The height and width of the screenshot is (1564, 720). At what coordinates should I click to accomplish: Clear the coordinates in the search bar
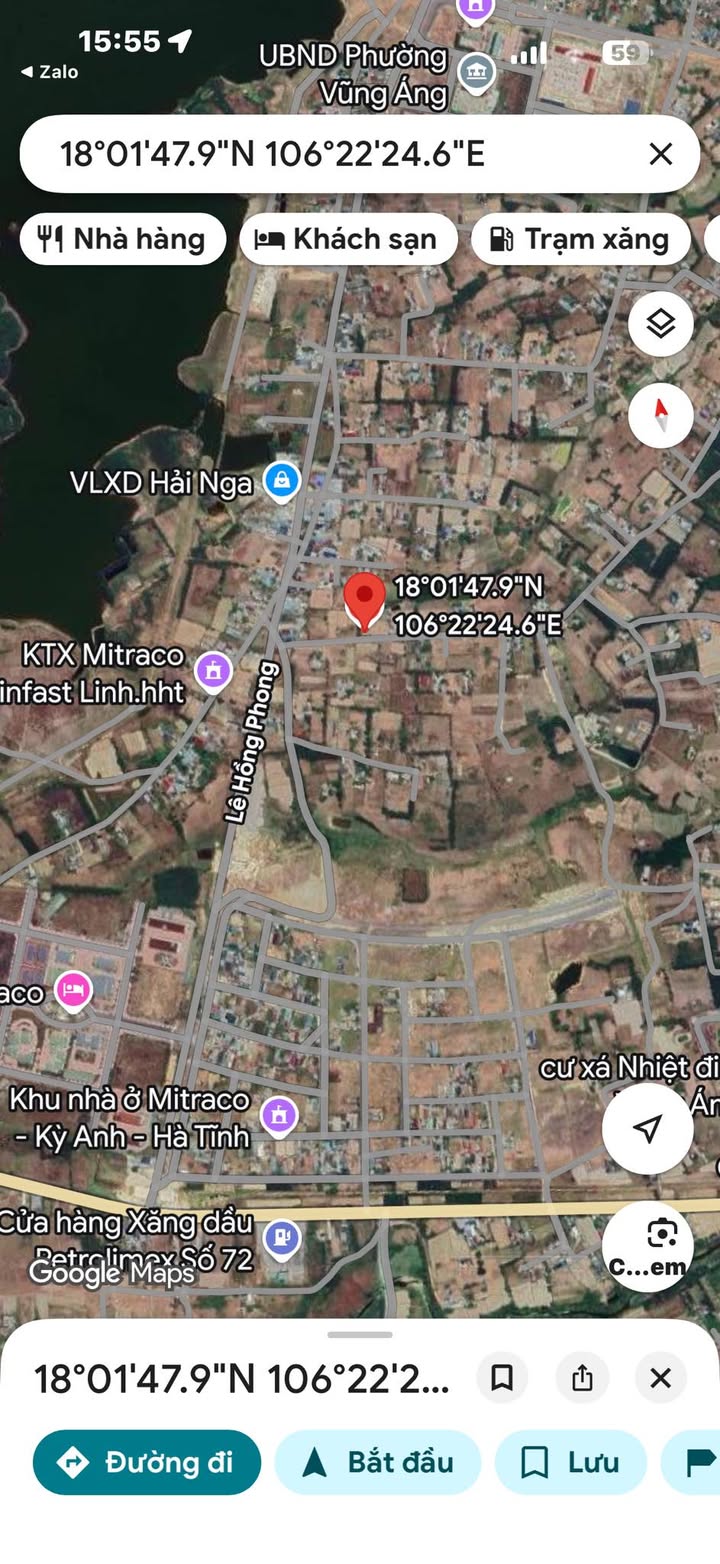coord(660,154)
